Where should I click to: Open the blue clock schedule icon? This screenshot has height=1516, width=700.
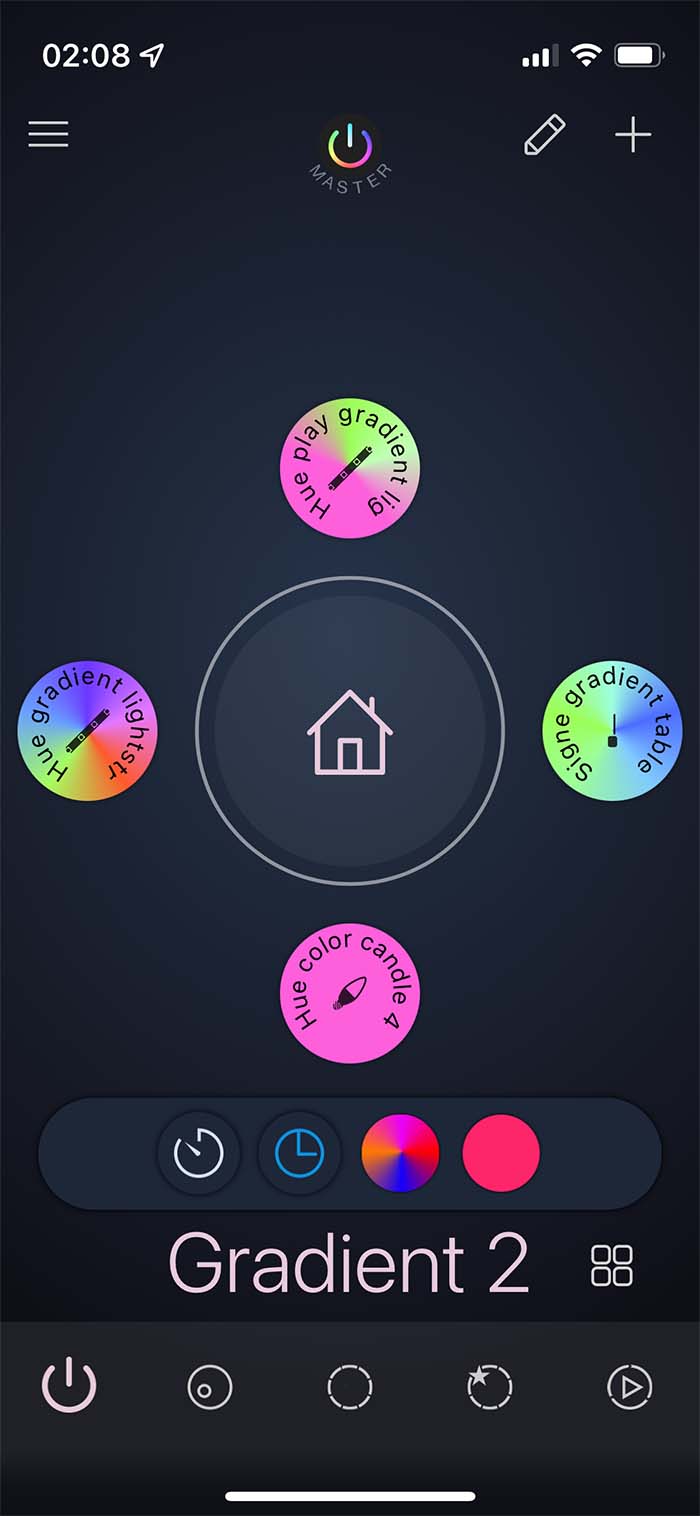300,1154
